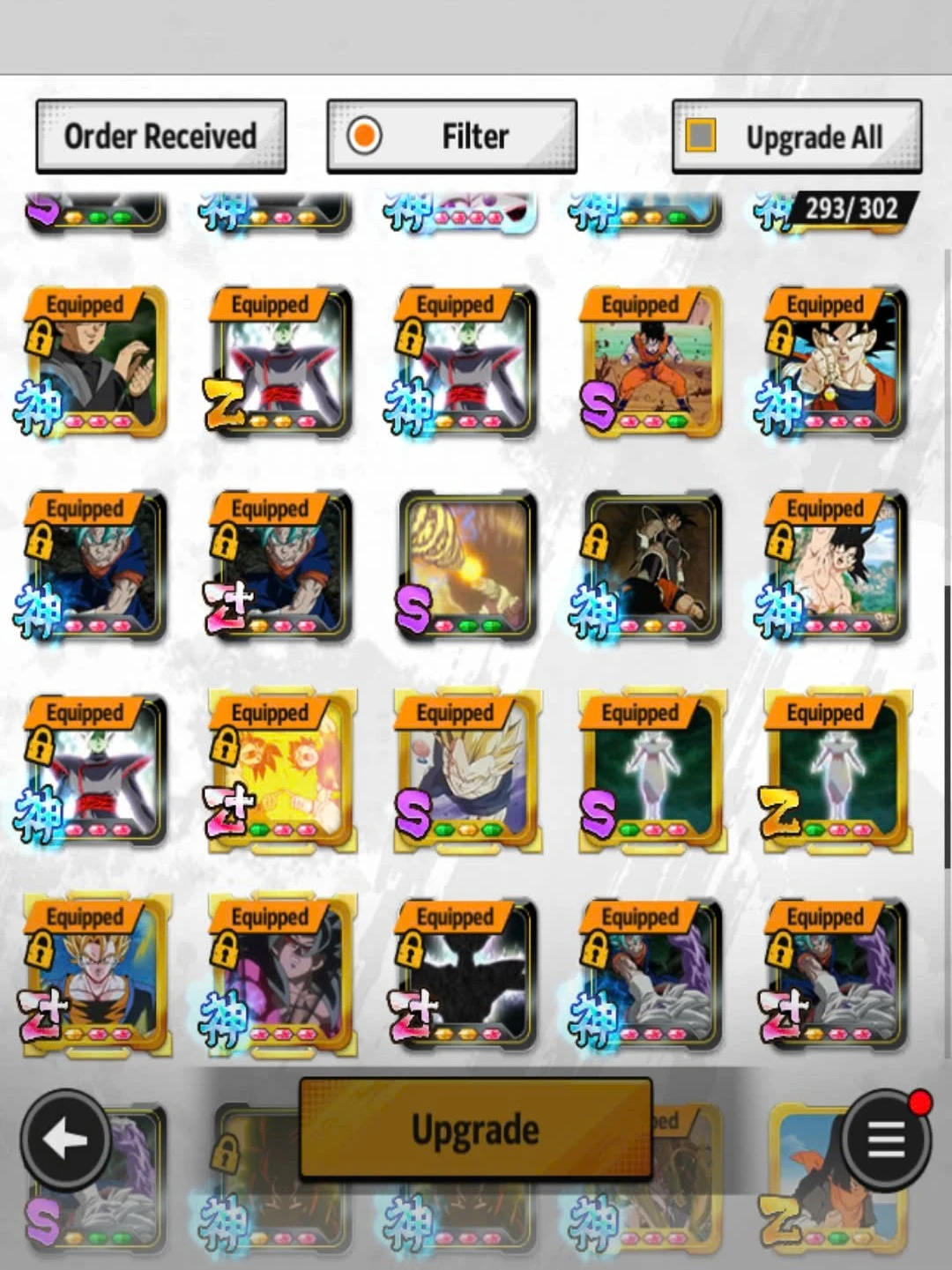The height and width of the screenshot is (1270, 952).
Task: Select the shirtless Goku waving tile
Action: click(837, 566)
